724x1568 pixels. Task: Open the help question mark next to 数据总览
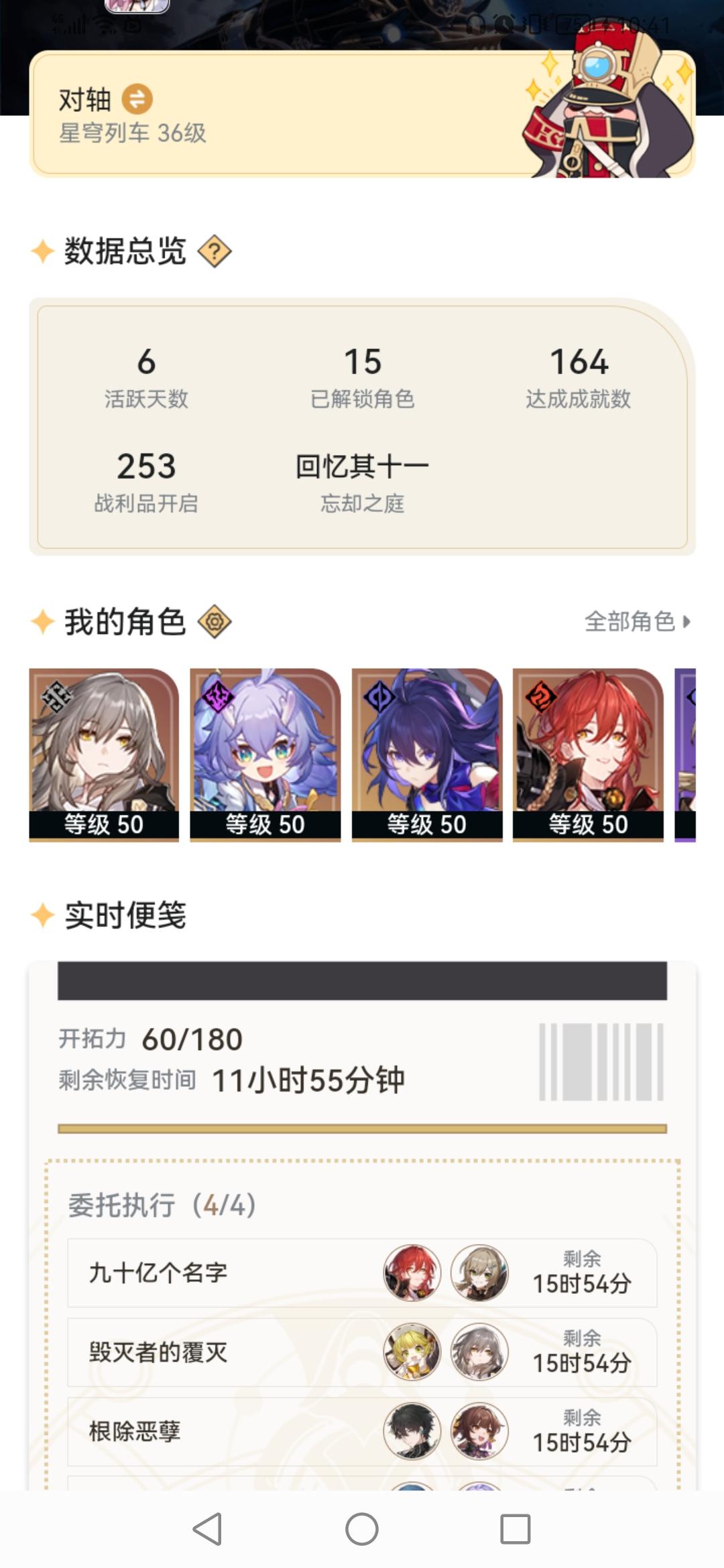(213, 252)
